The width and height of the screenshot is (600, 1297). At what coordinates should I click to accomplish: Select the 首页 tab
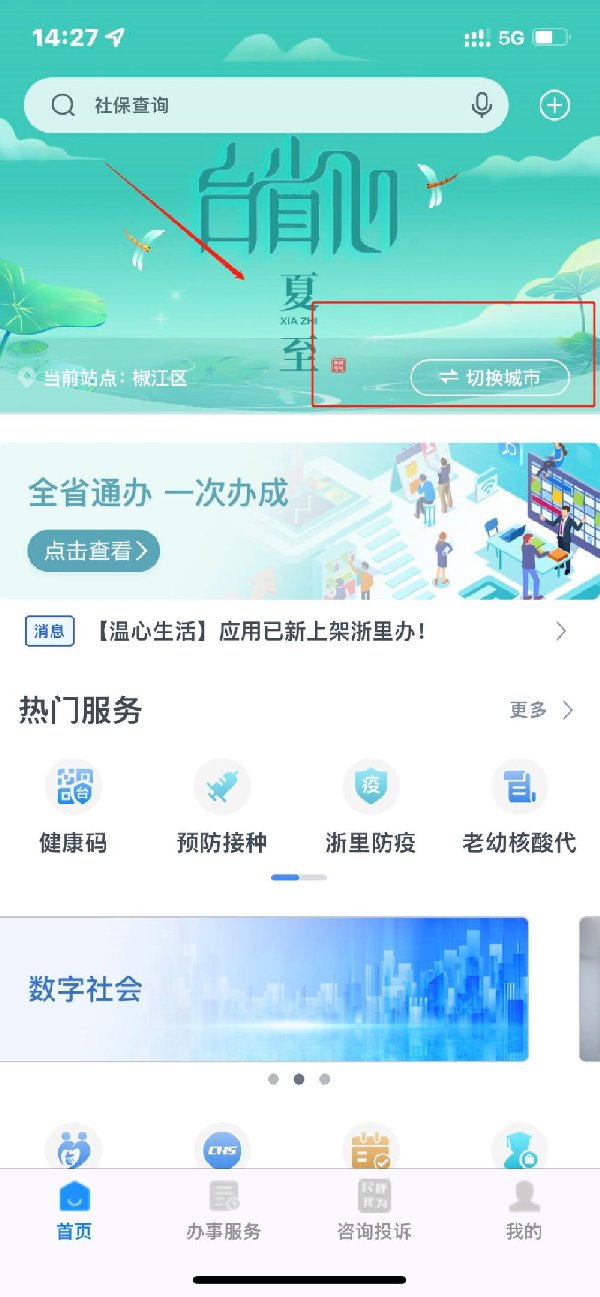[74, 1210]
